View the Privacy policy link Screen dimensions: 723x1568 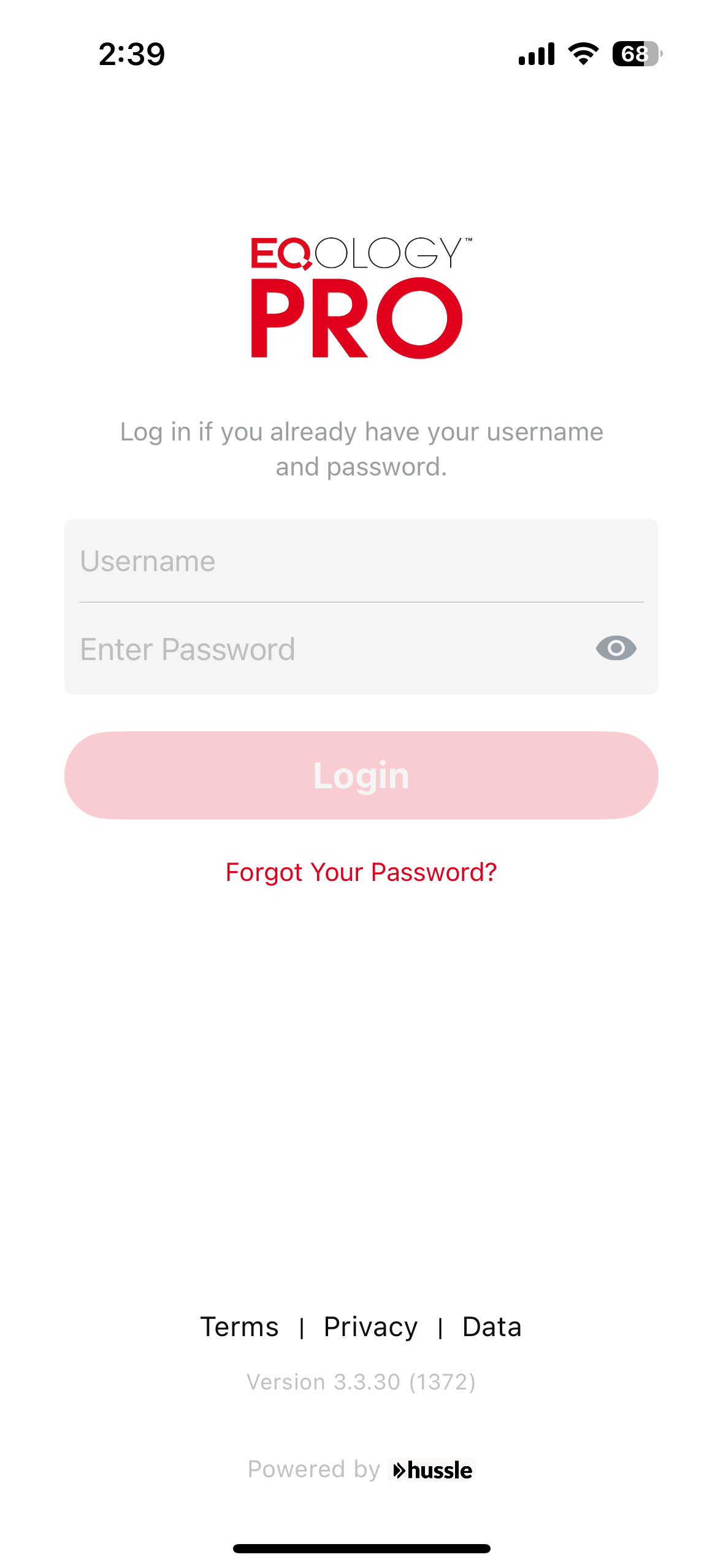[x=370, y=1327]
